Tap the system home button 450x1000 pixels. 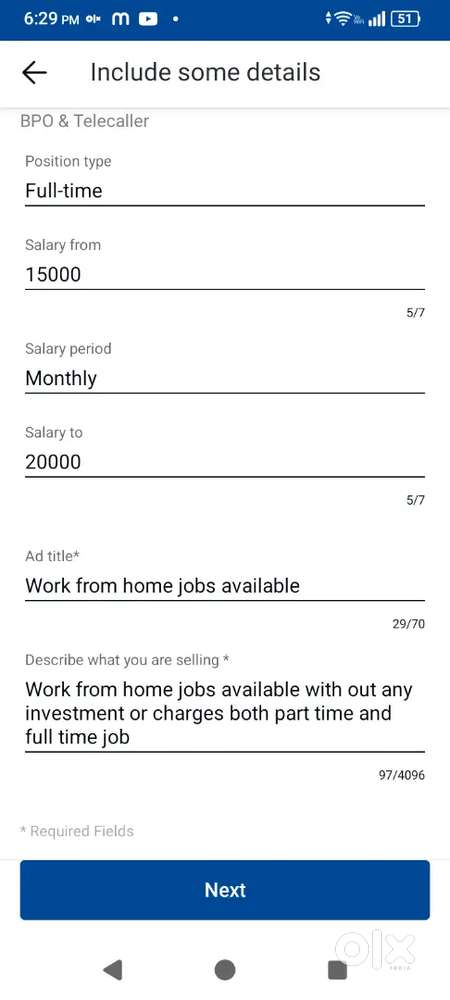[x=224, y=970]
